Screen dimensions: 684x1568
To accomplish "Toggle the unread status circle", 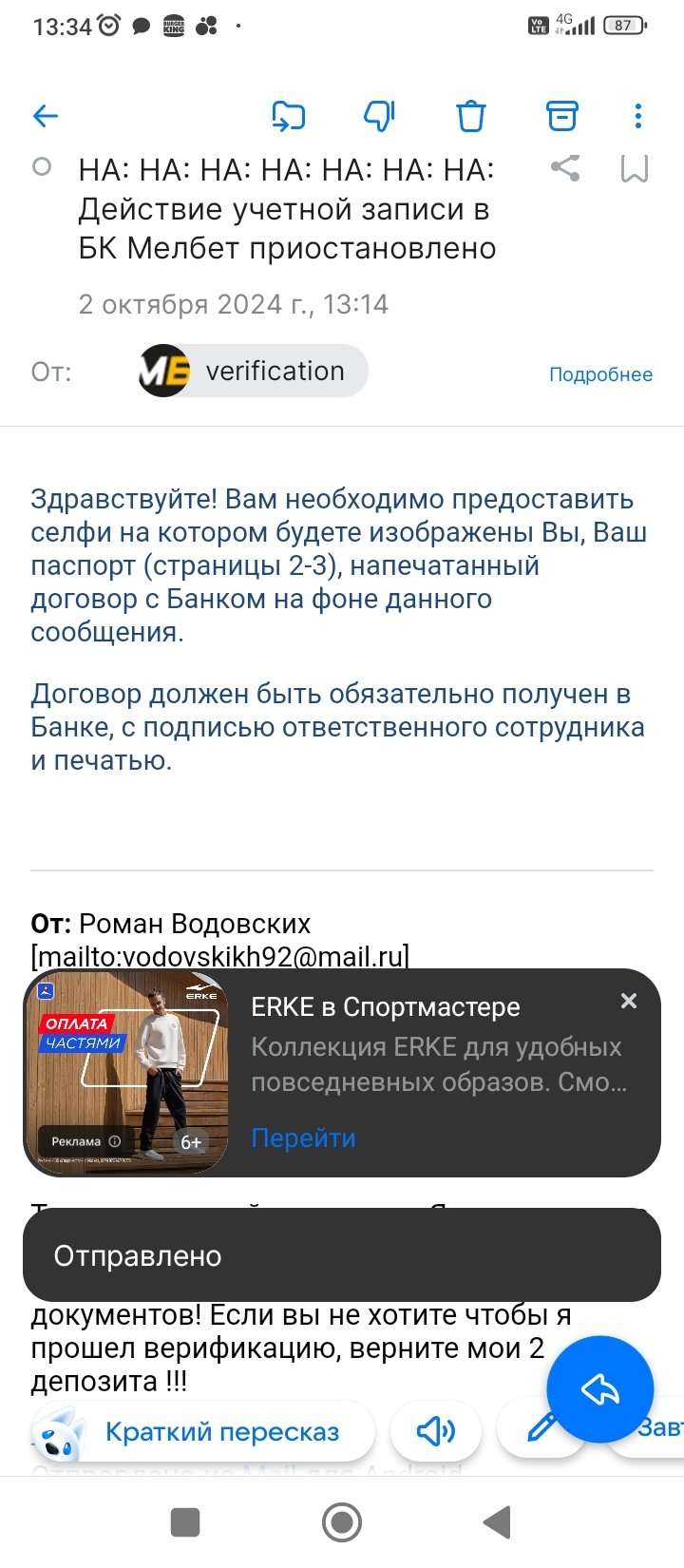I will (x=42, y=167).
